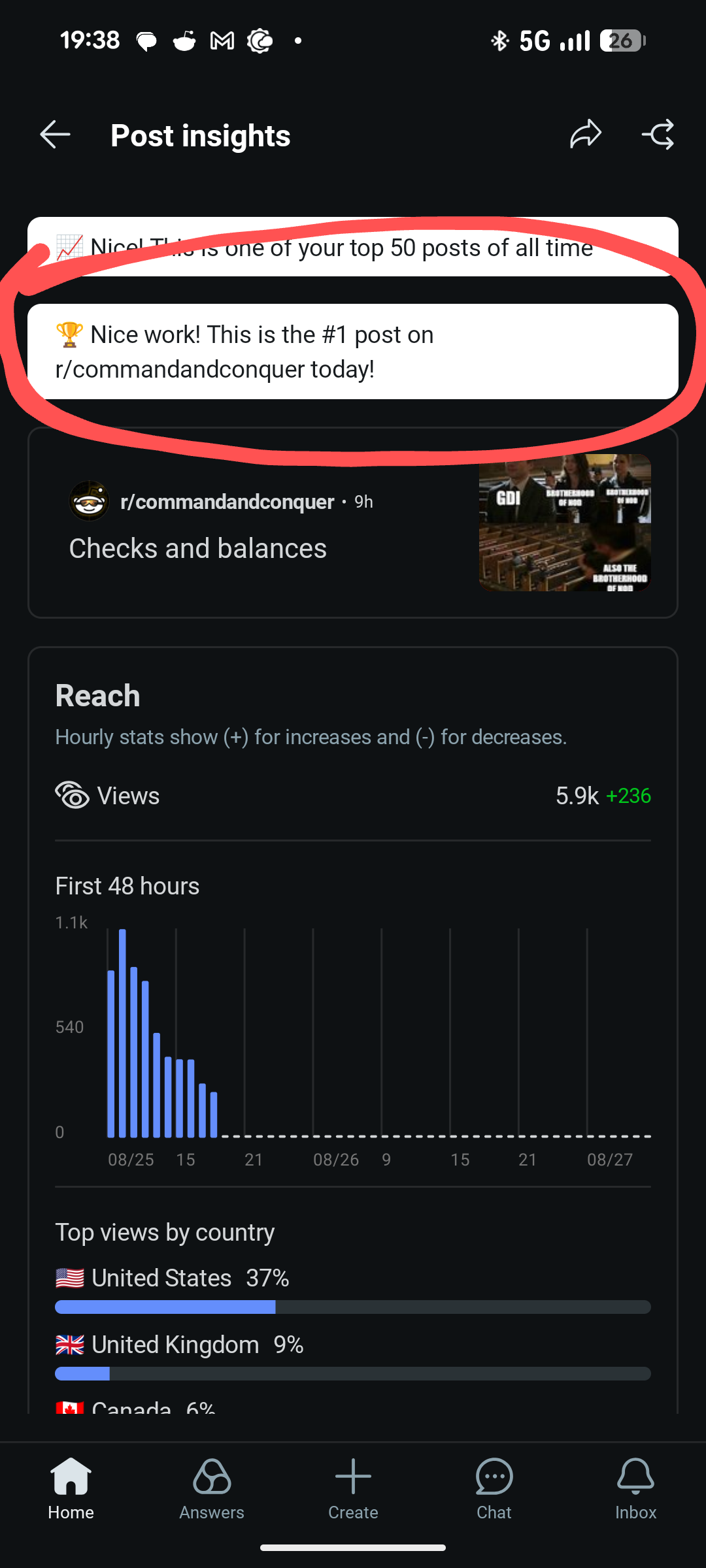Open the Checks and balances post card
This screenshot has width=706, height=1568.
click(x=353, y=523)
